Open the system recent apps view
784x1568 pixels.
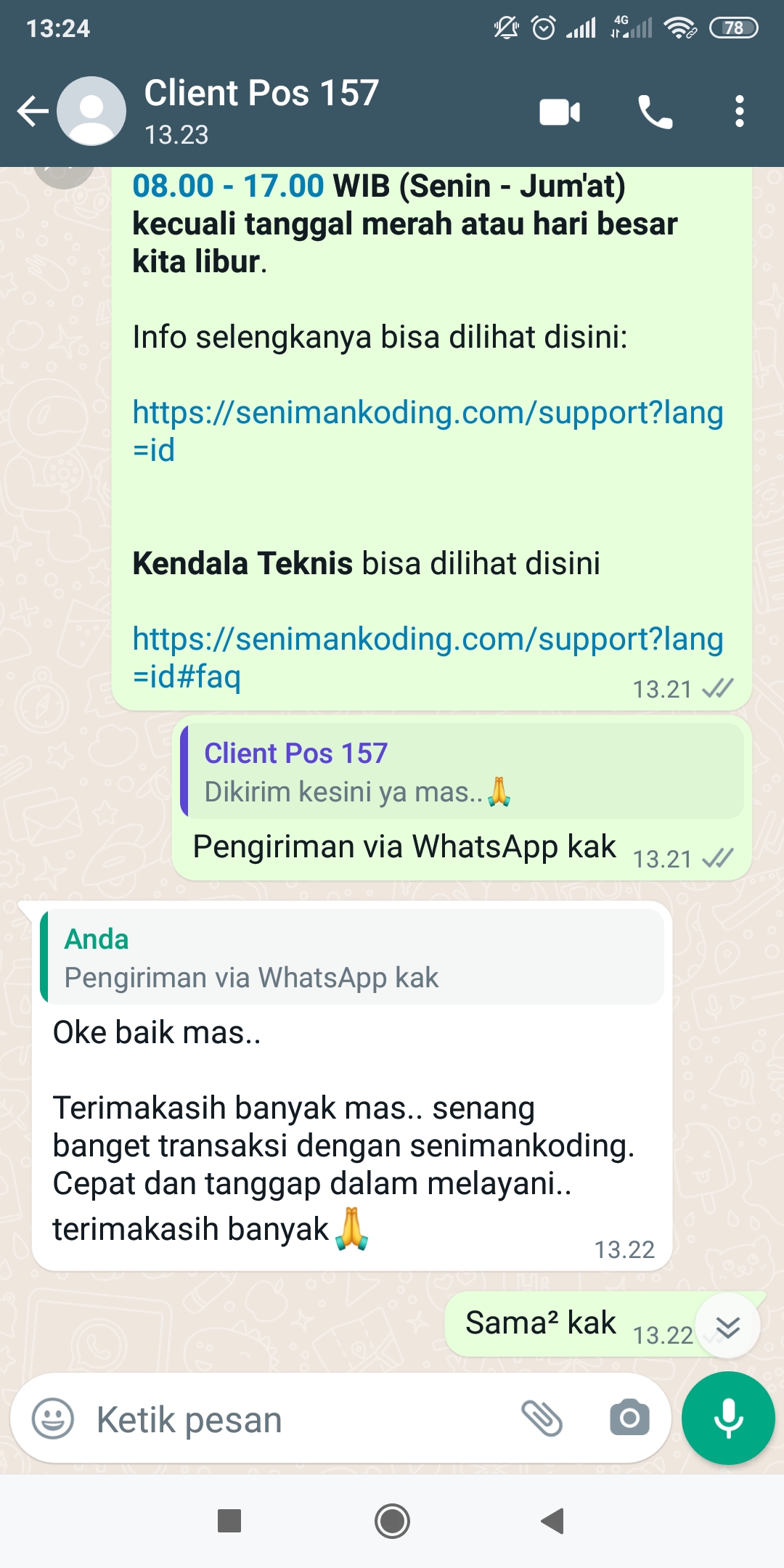click(229, 1521)
